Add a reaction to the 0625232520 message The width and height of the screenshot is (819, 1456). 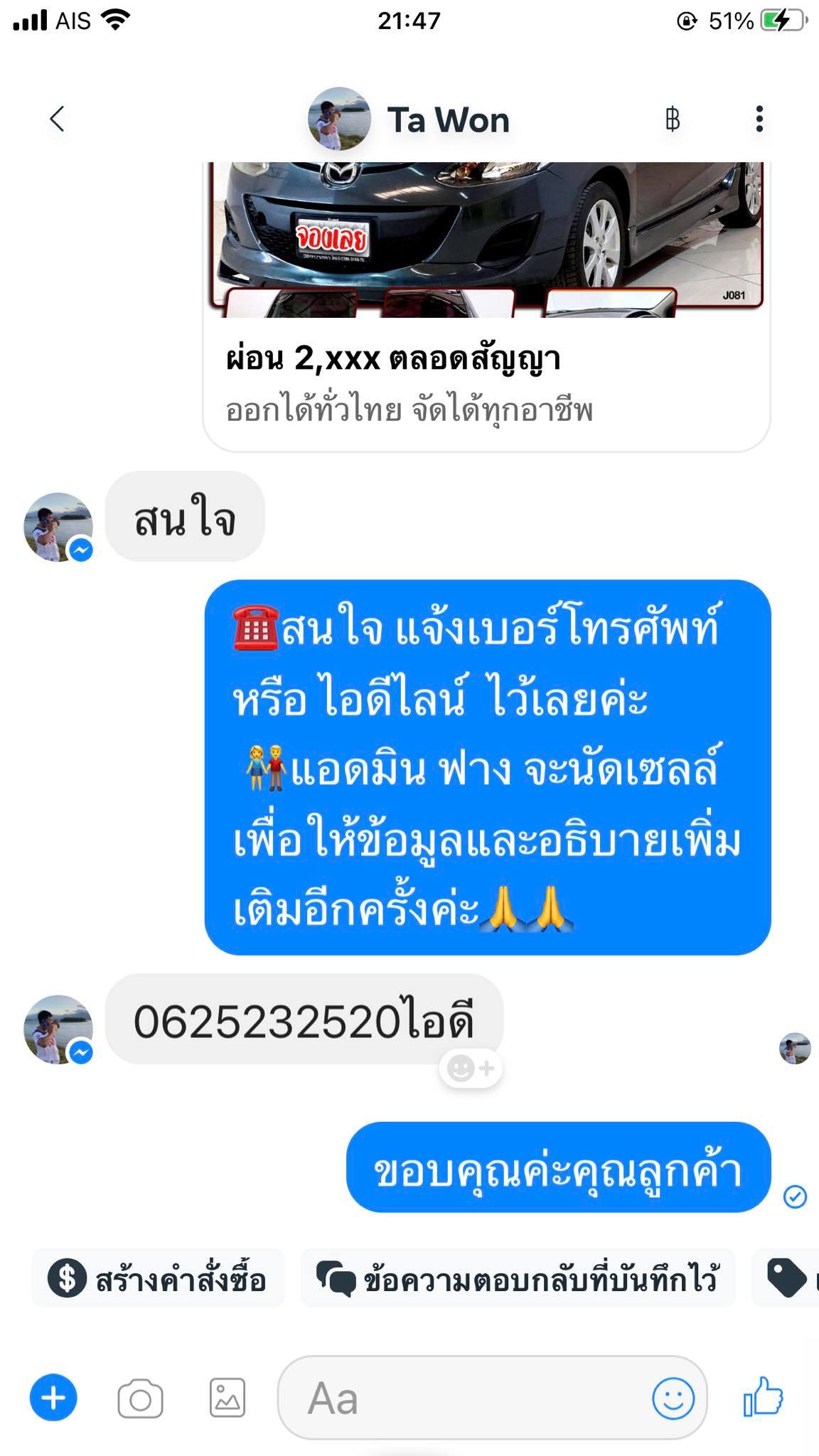pyautogui.click(x=471, y=1068)
